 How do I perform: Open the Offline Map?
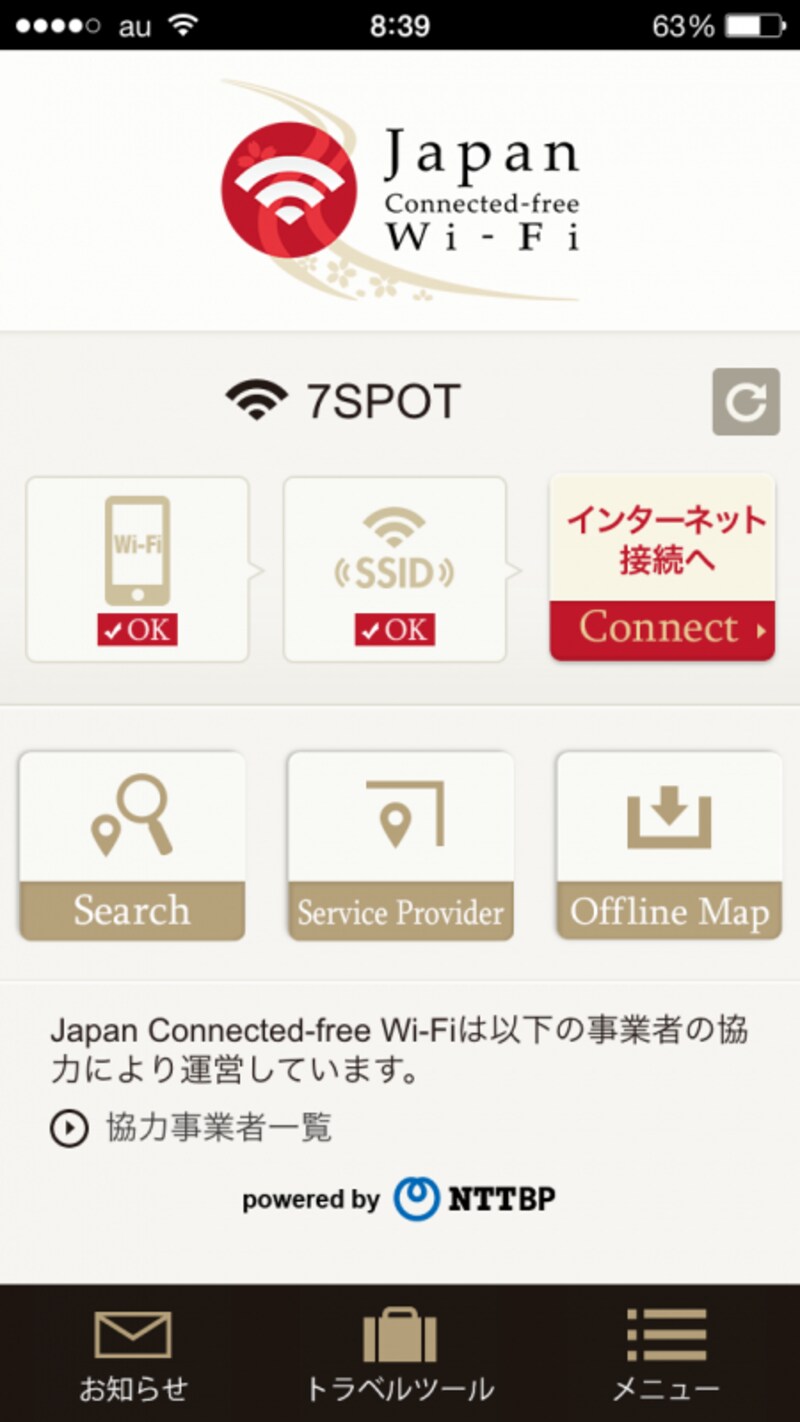coord(669,846)
